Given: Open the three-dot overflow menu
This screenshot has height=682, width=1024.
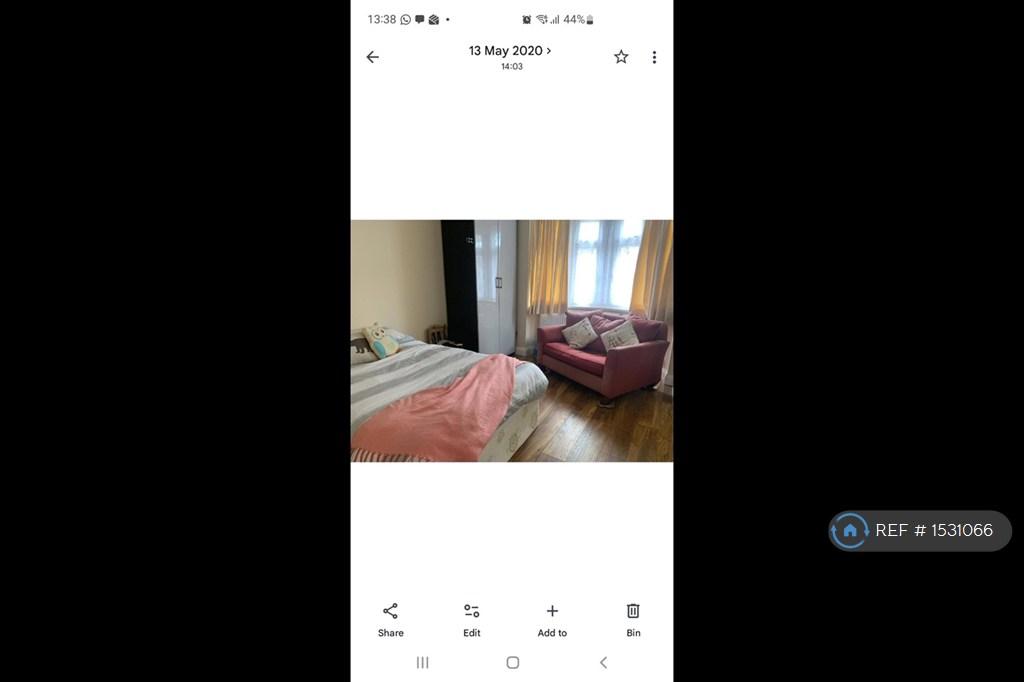Looking at the screenshot, I should click(654, 57).
